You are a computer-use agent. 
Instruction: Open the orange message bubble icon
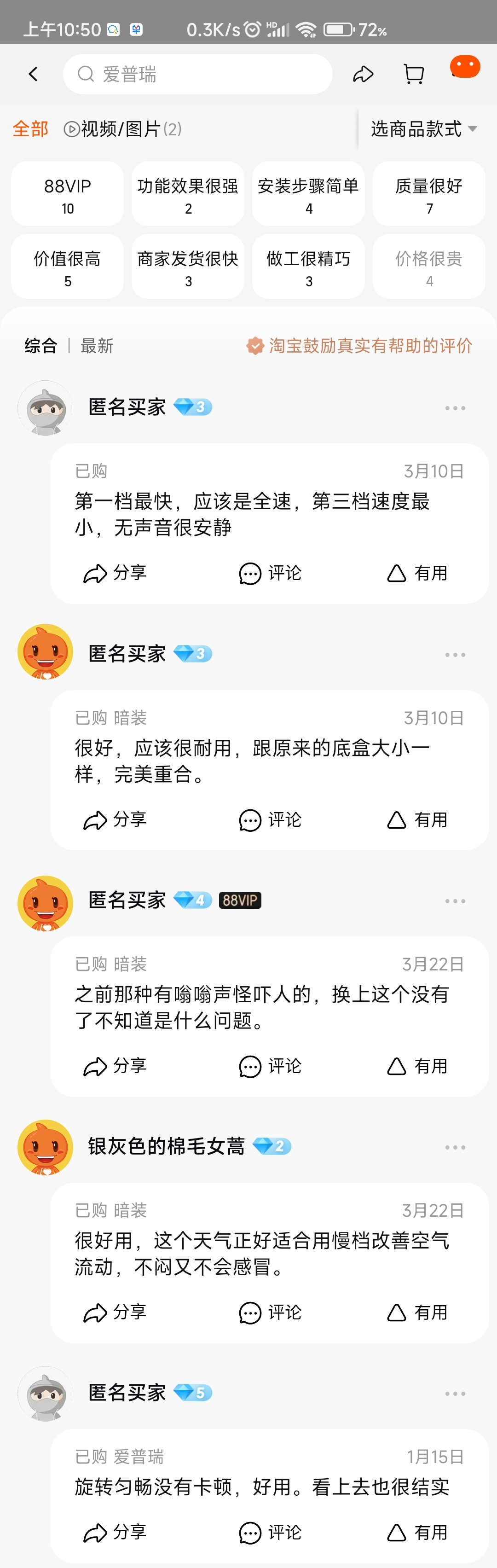[465, 67]
